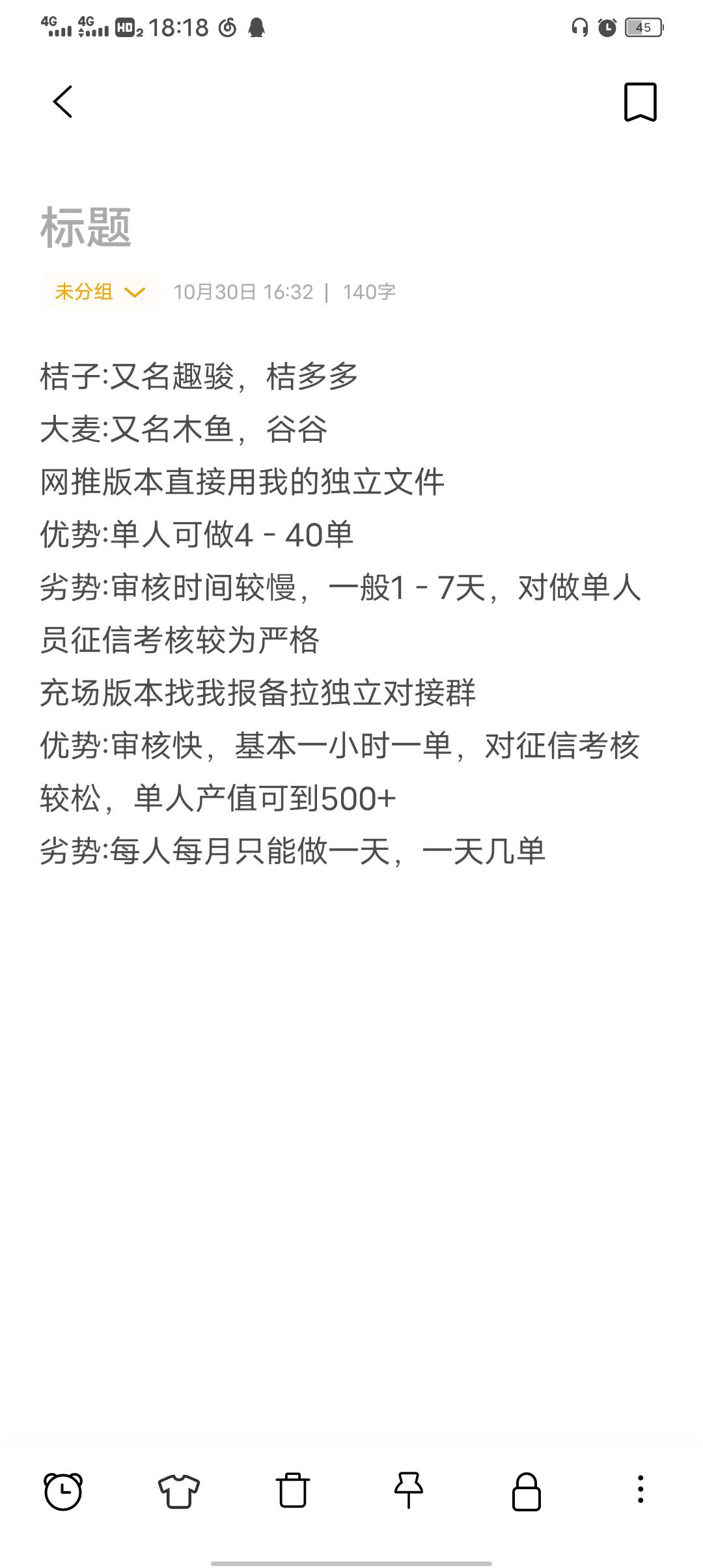Open the three-dot overflow menu
This screenshot has height=1568, width=703.
(x=641, y=1490)
